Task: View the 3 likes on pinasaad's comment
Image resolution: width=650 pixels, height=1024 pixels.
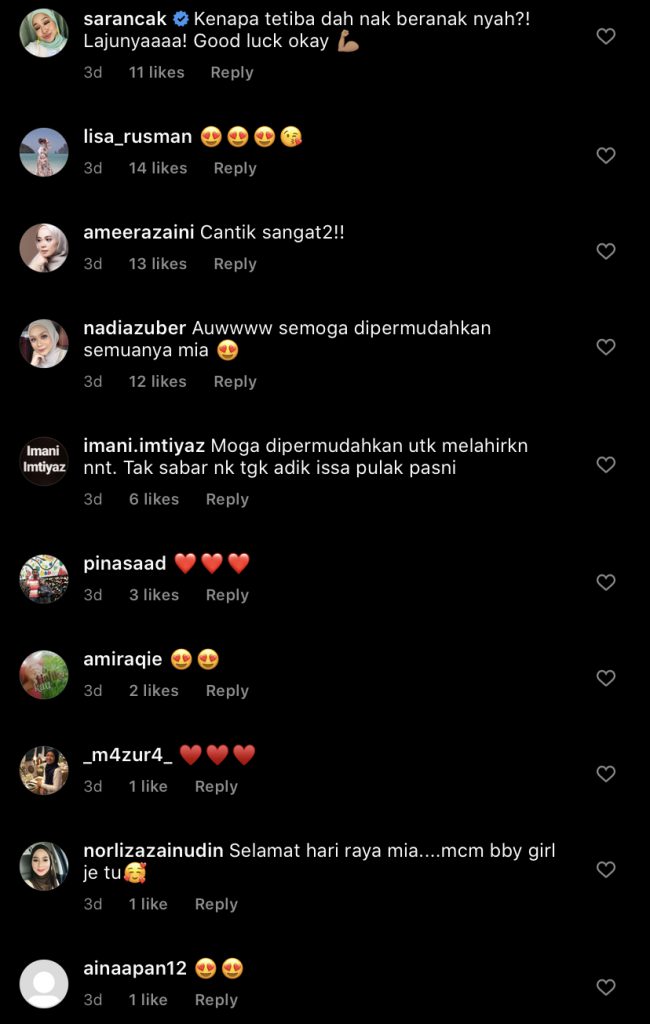Action: coord(153,595)
